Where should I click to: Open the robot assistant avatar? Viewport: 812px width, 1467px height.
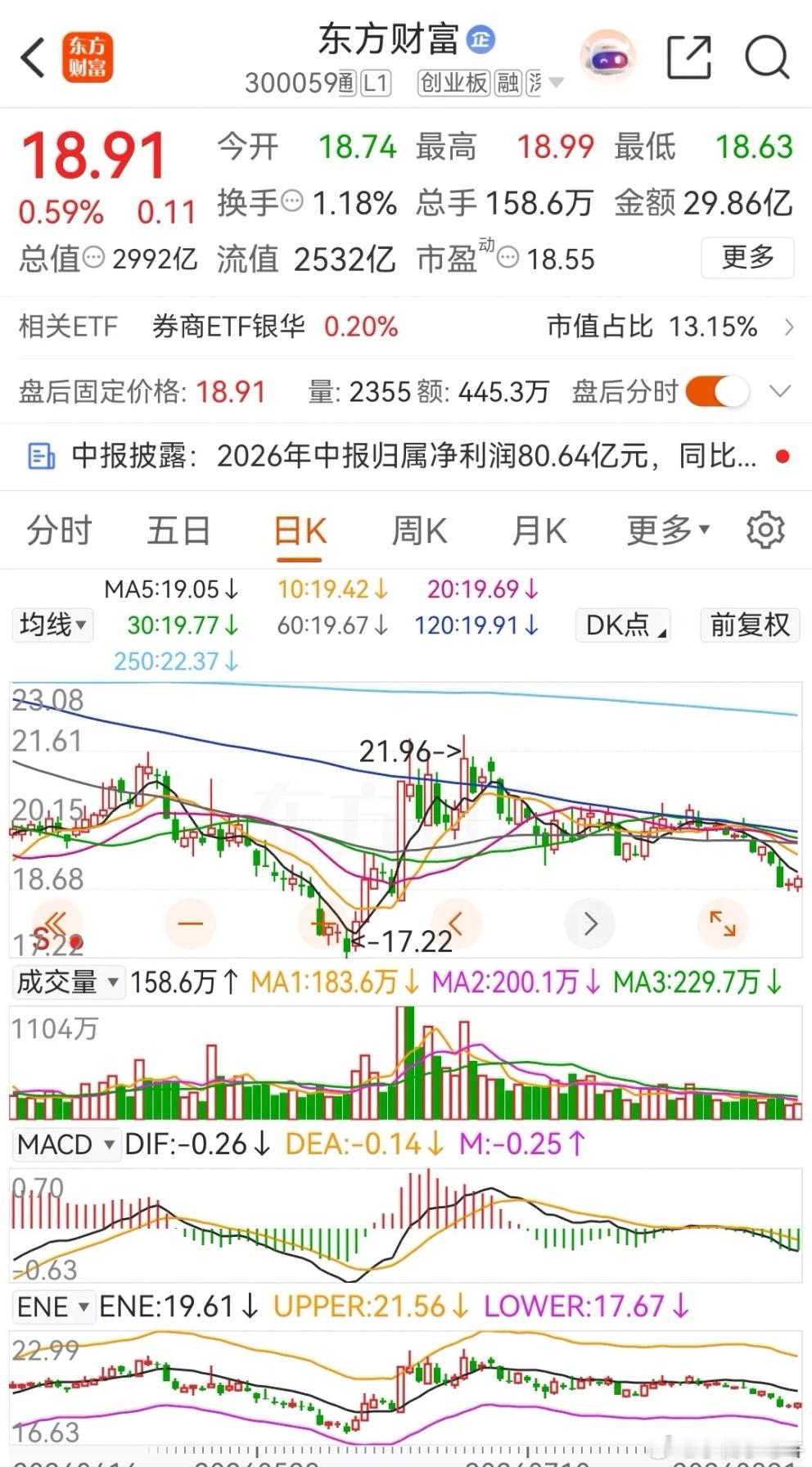tap(607, 57)
